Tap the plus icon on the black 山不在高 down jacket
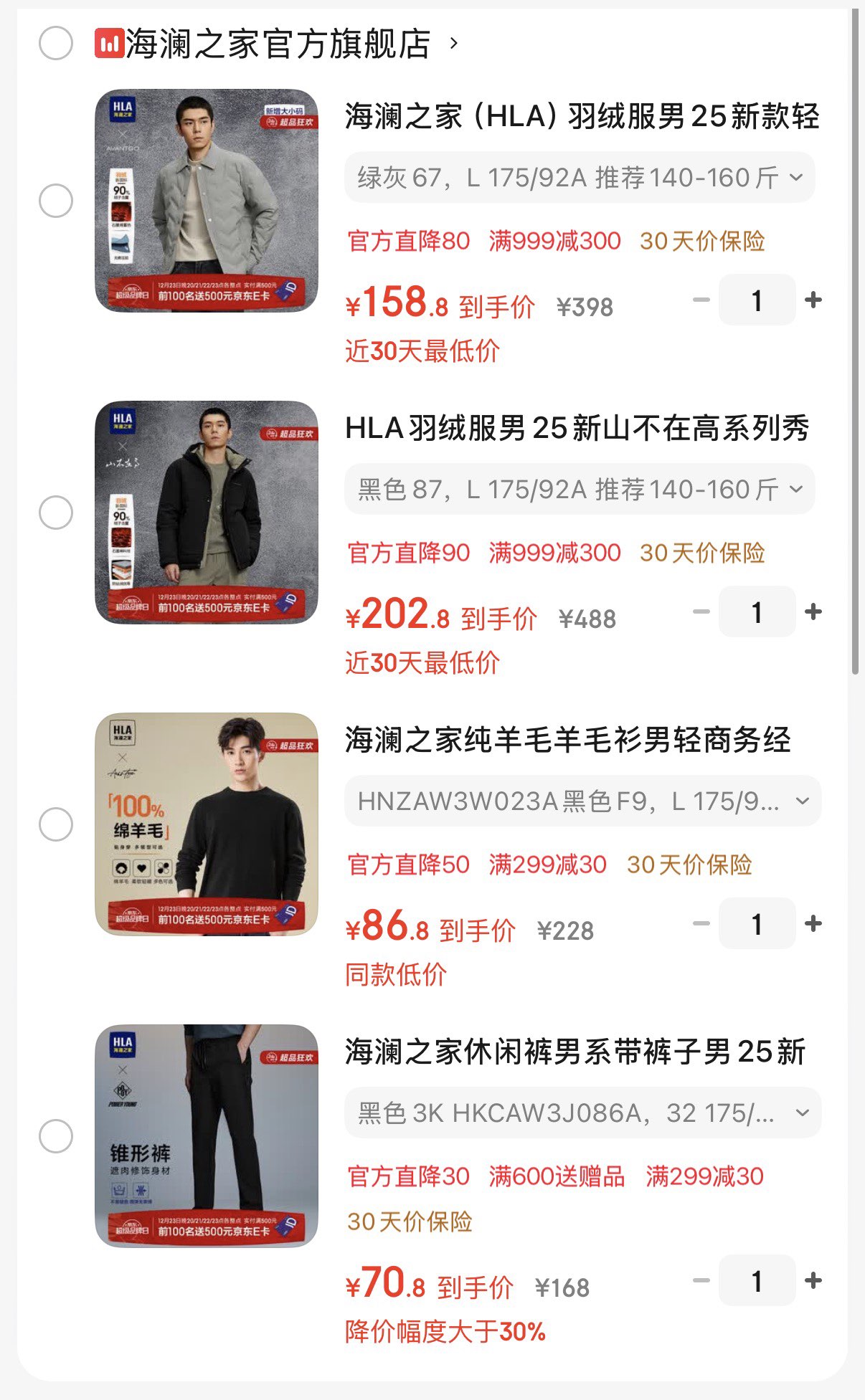 tap(813, 612)
